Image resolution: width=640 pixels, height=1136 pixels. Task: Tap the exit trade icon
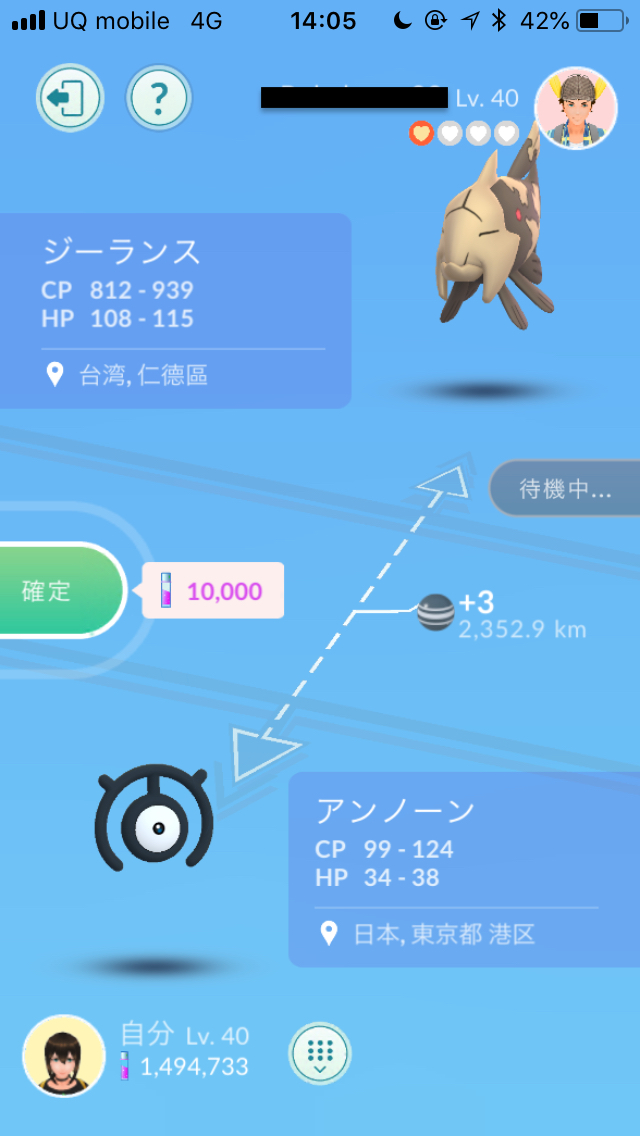pyautogui.click(x=69, y=98)
